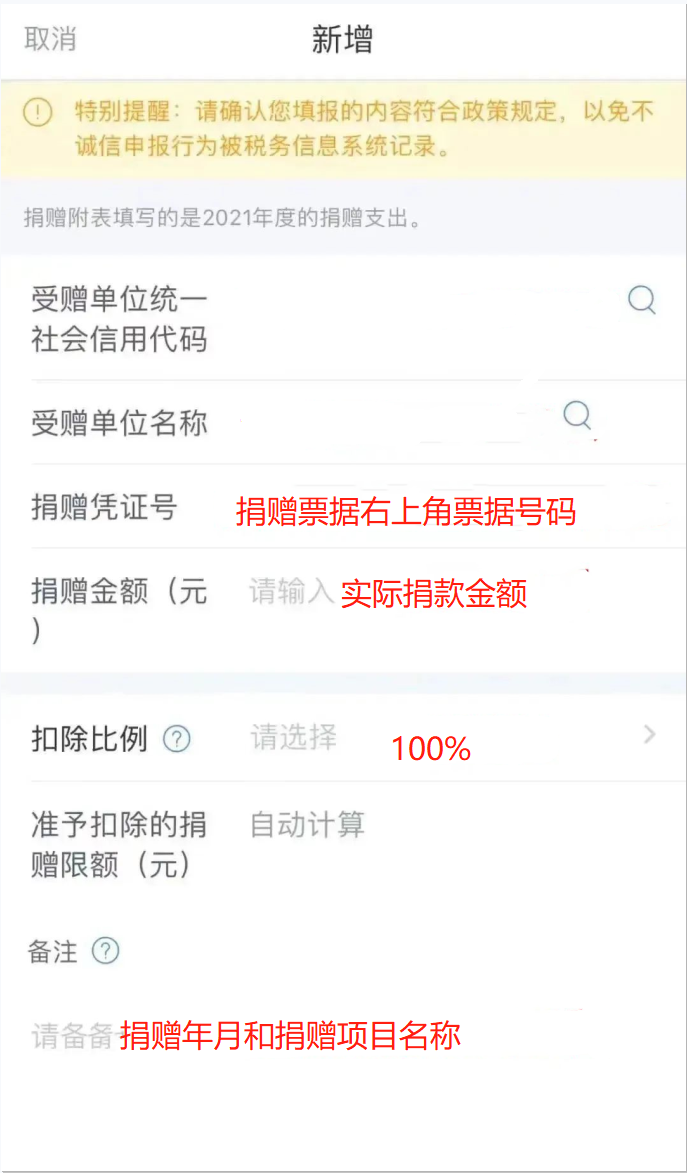Search by 受赠单位统一社会信用代码 magnifier icon
The height and width of the screenshot is (1173, 687).
point(642,299)
